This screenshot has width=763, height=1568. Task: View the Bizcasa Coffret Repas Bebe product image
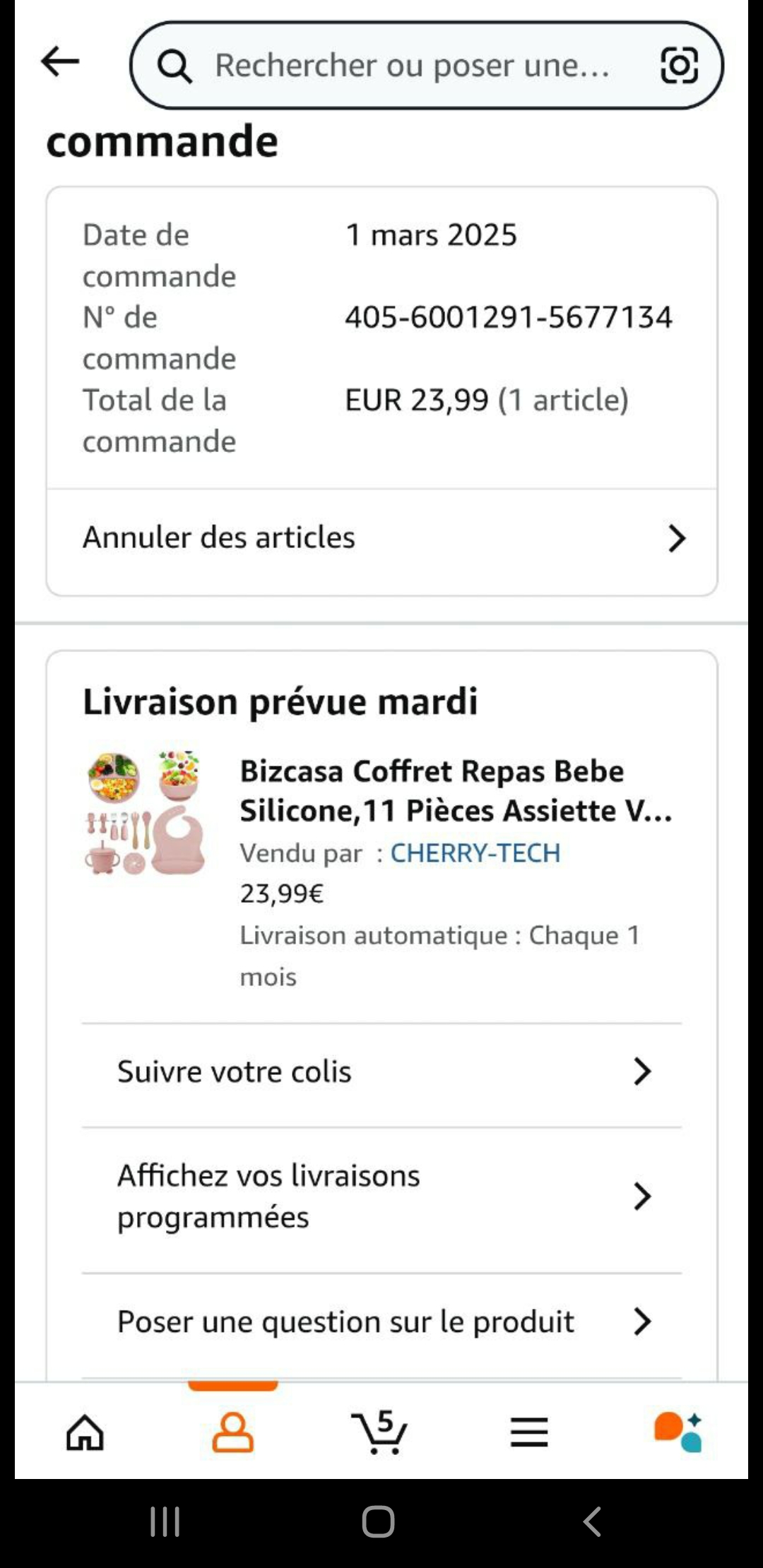point(146,813)
